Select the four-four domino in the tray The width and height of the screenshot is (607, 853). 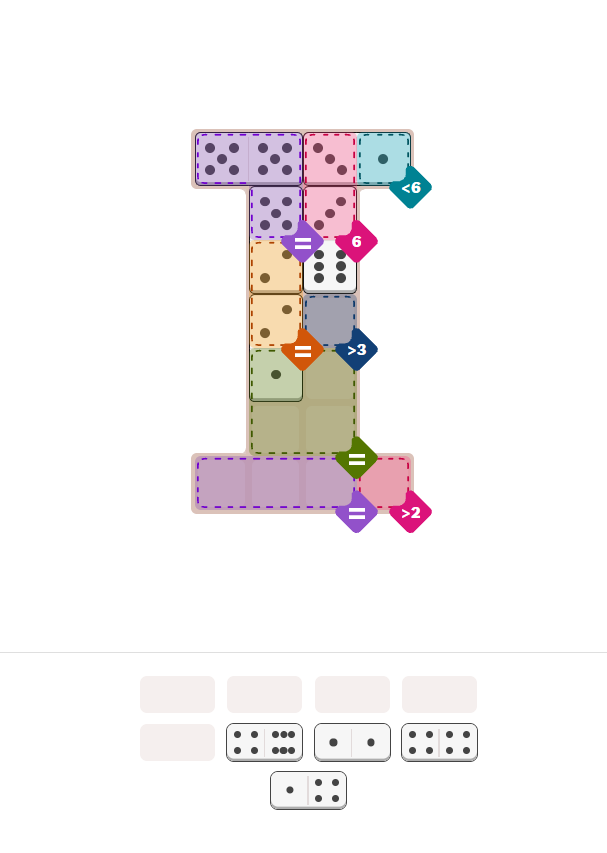point(439,742)
